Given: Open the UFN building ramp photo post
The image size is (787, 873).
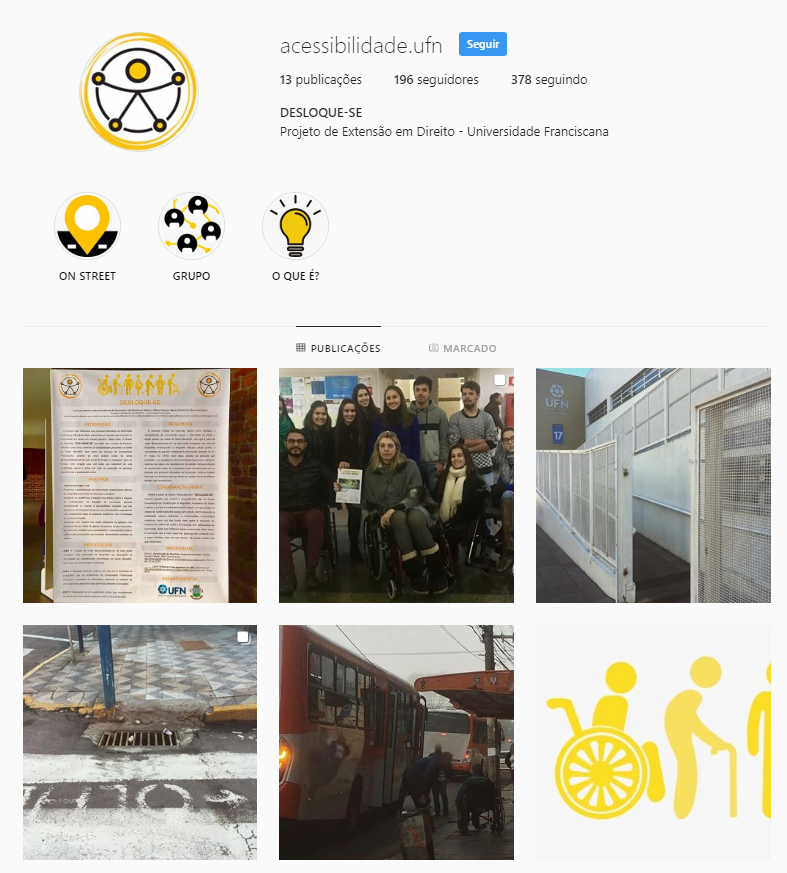Looking at the screenshot, I should 653,485.
